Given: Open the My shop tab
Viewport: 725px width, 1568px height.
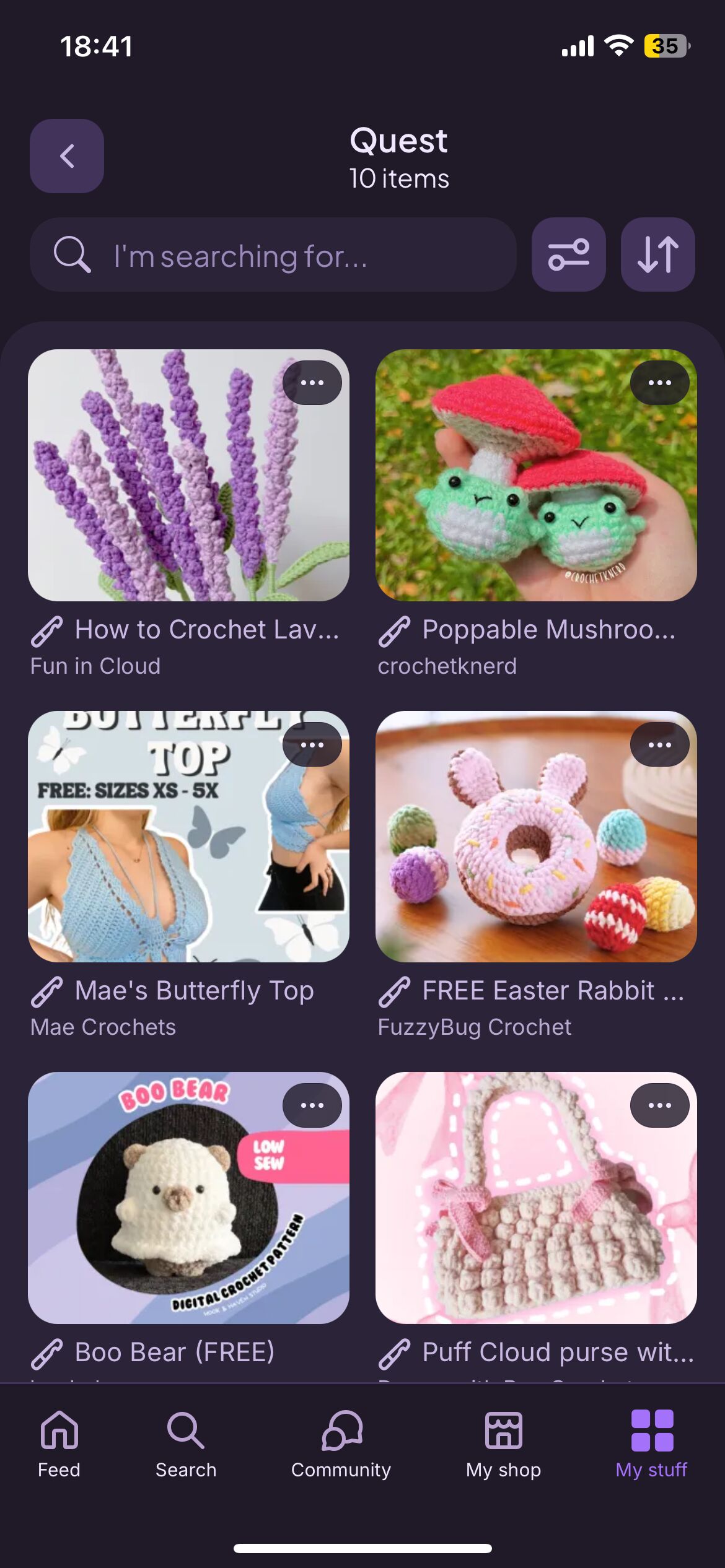Looking at the screenshot, I should 503,1444.
